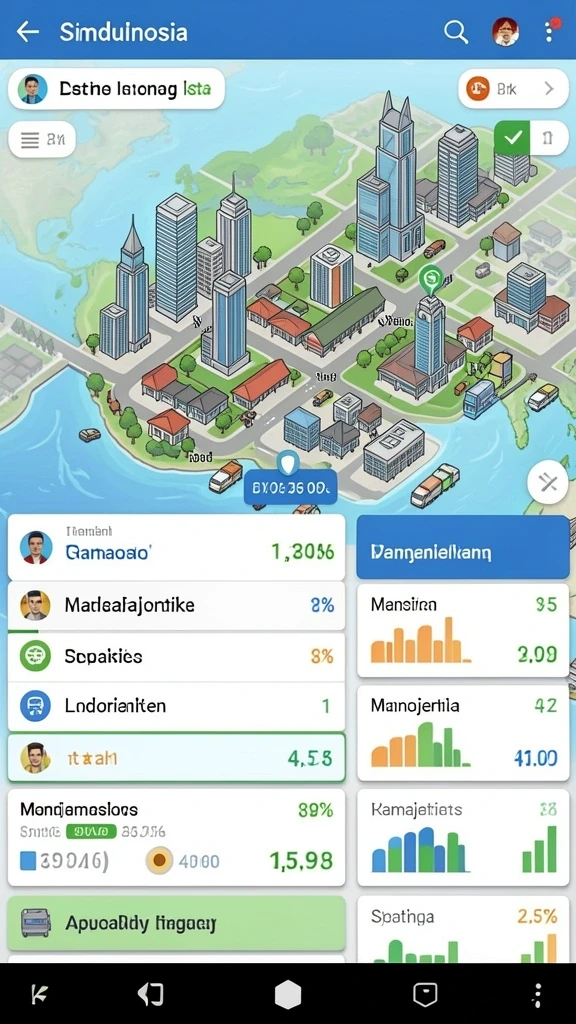This screenshot has height=1024, width=576.
Task: Tap the blue location label on the map
Action: tap(290, 488)
